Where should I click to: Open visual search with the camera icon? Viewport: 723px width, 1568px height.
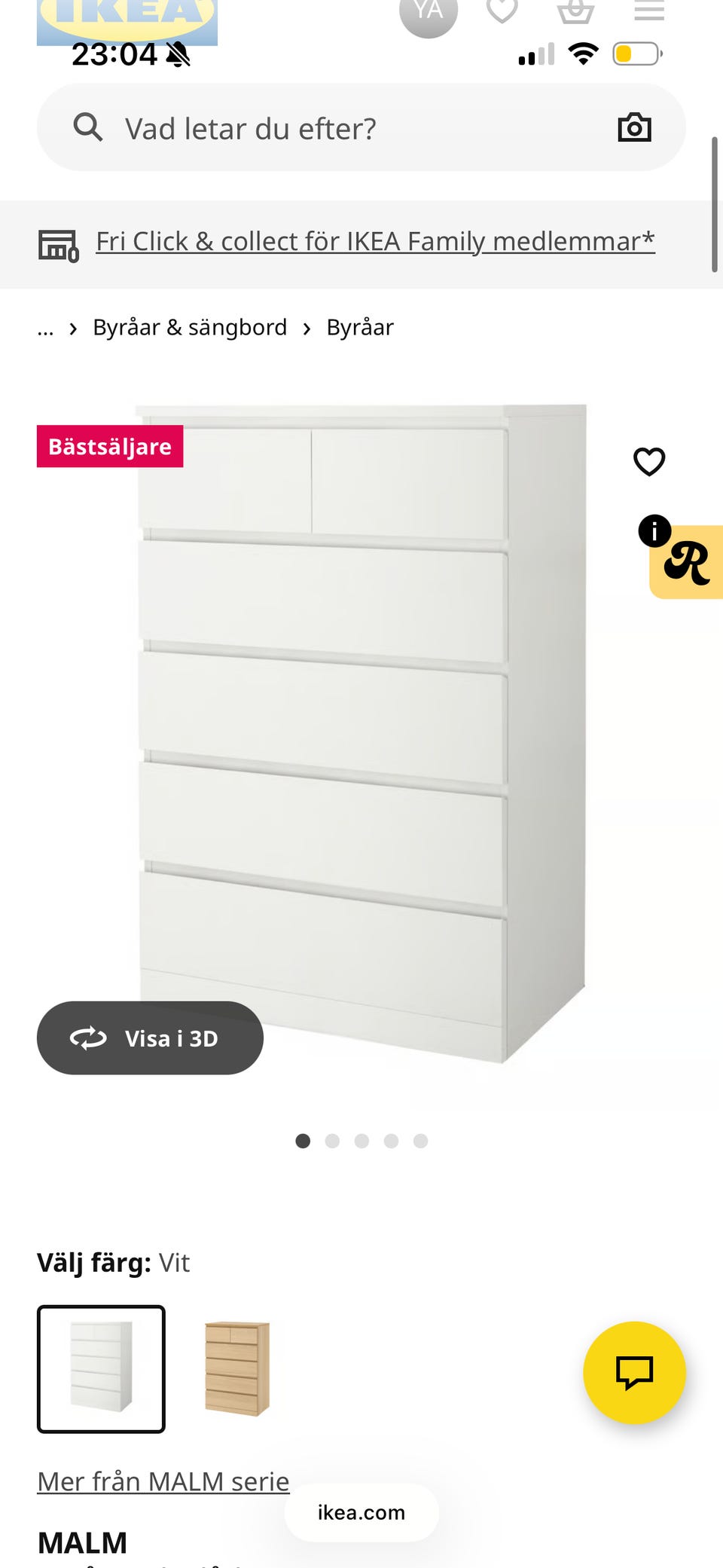(634, 128)
